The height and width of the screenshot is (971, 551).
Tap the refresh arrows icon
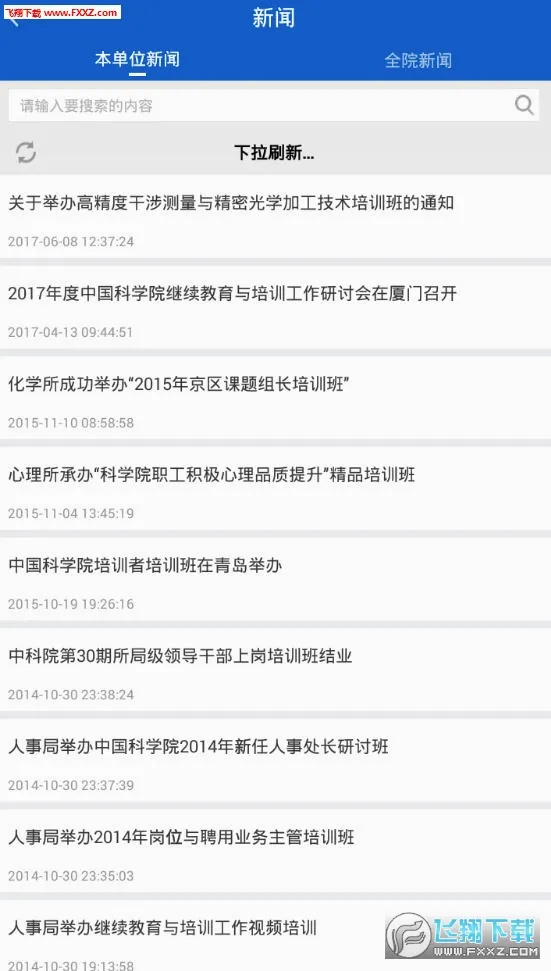point(26,152)
